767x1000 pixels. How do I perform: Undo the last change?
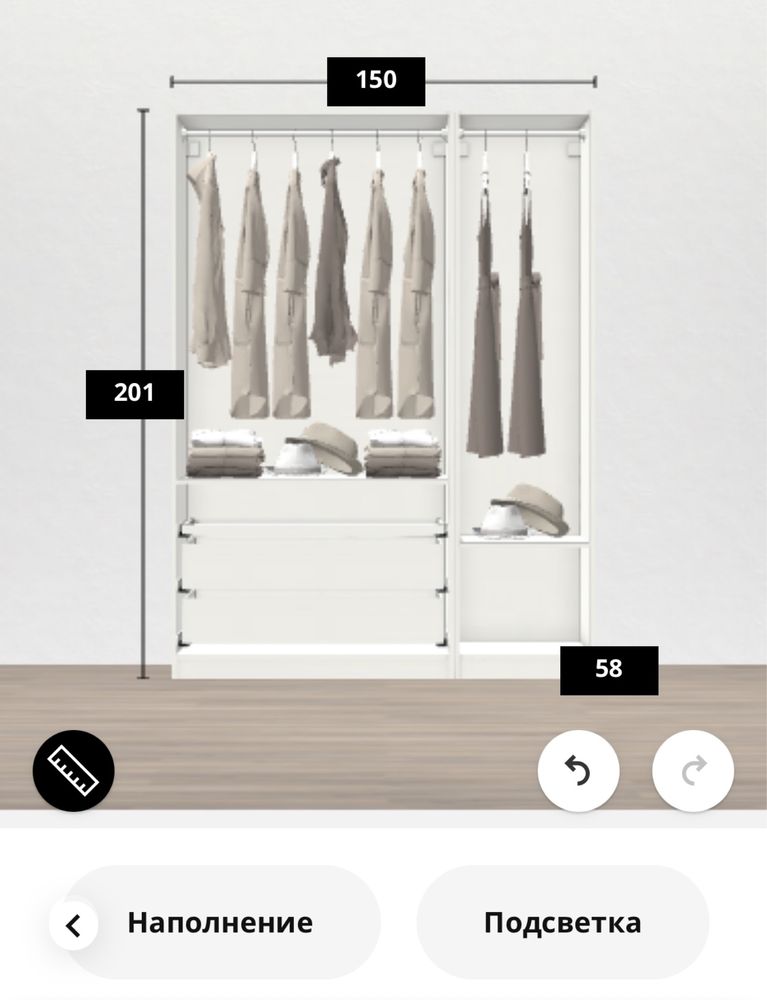pos(578,771)
